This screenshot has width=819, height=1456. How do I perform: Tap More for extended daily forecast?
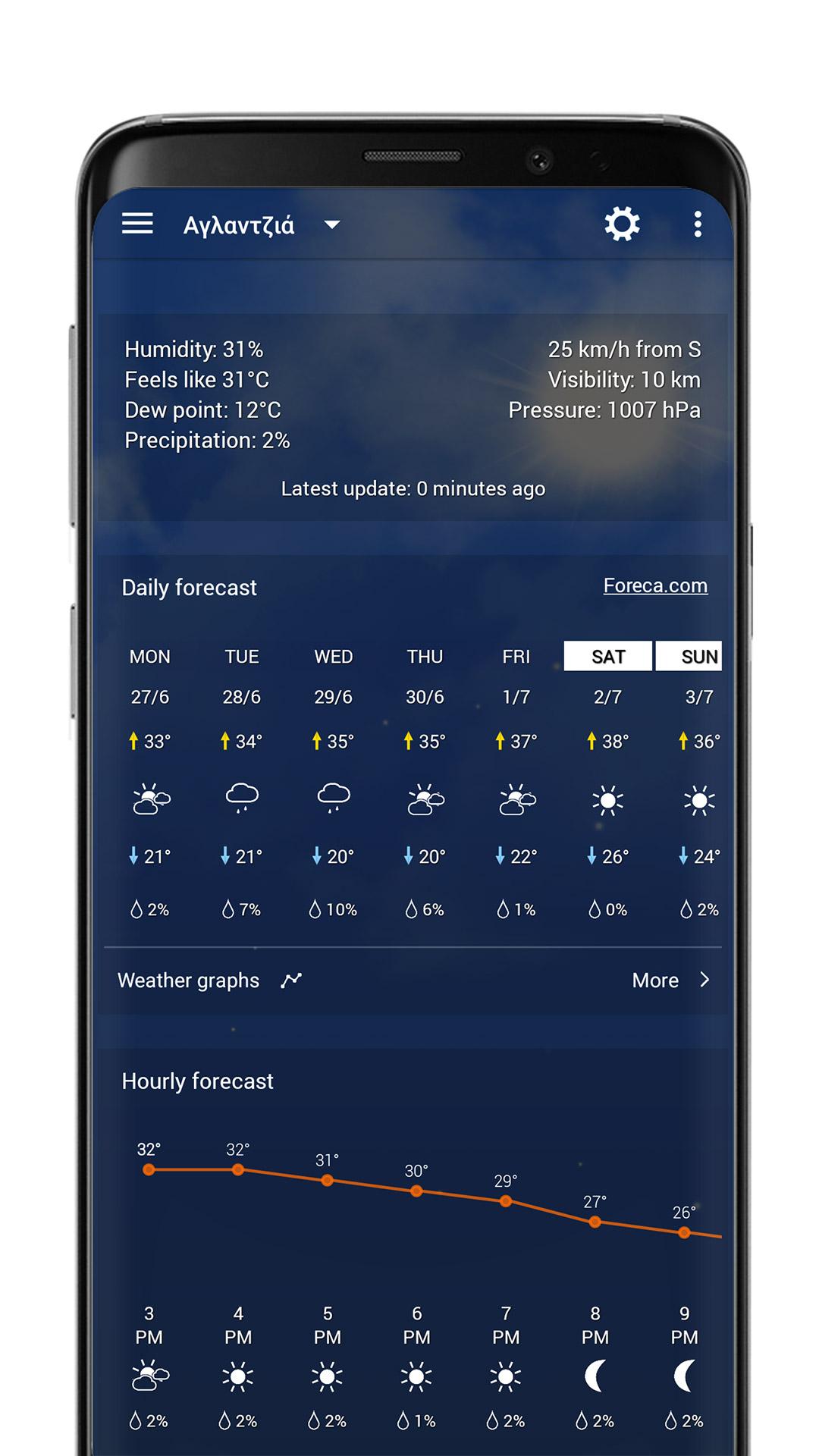671,981
